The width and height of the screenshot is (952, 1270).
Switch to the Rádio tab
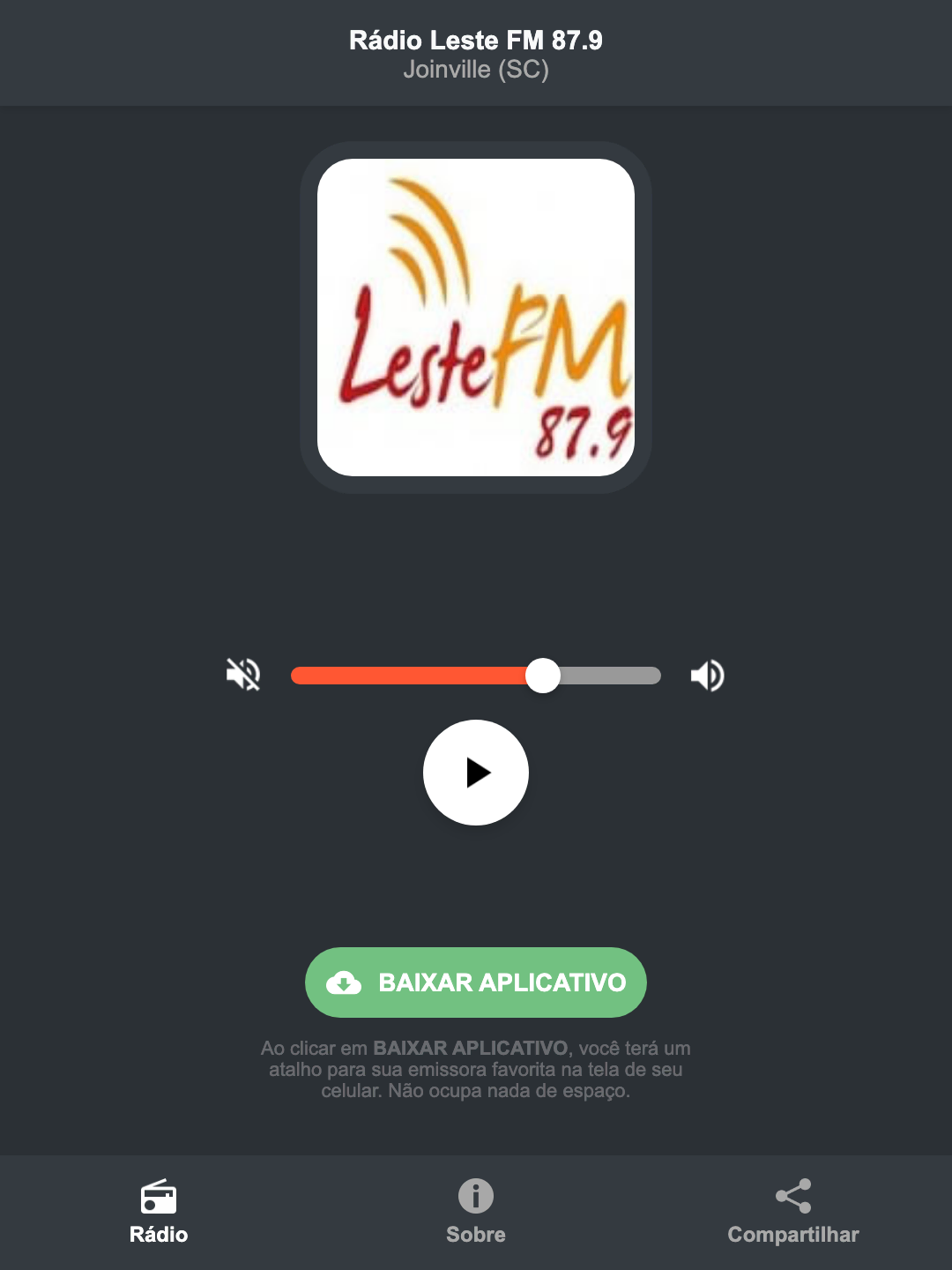click(x=159, y=1213)
